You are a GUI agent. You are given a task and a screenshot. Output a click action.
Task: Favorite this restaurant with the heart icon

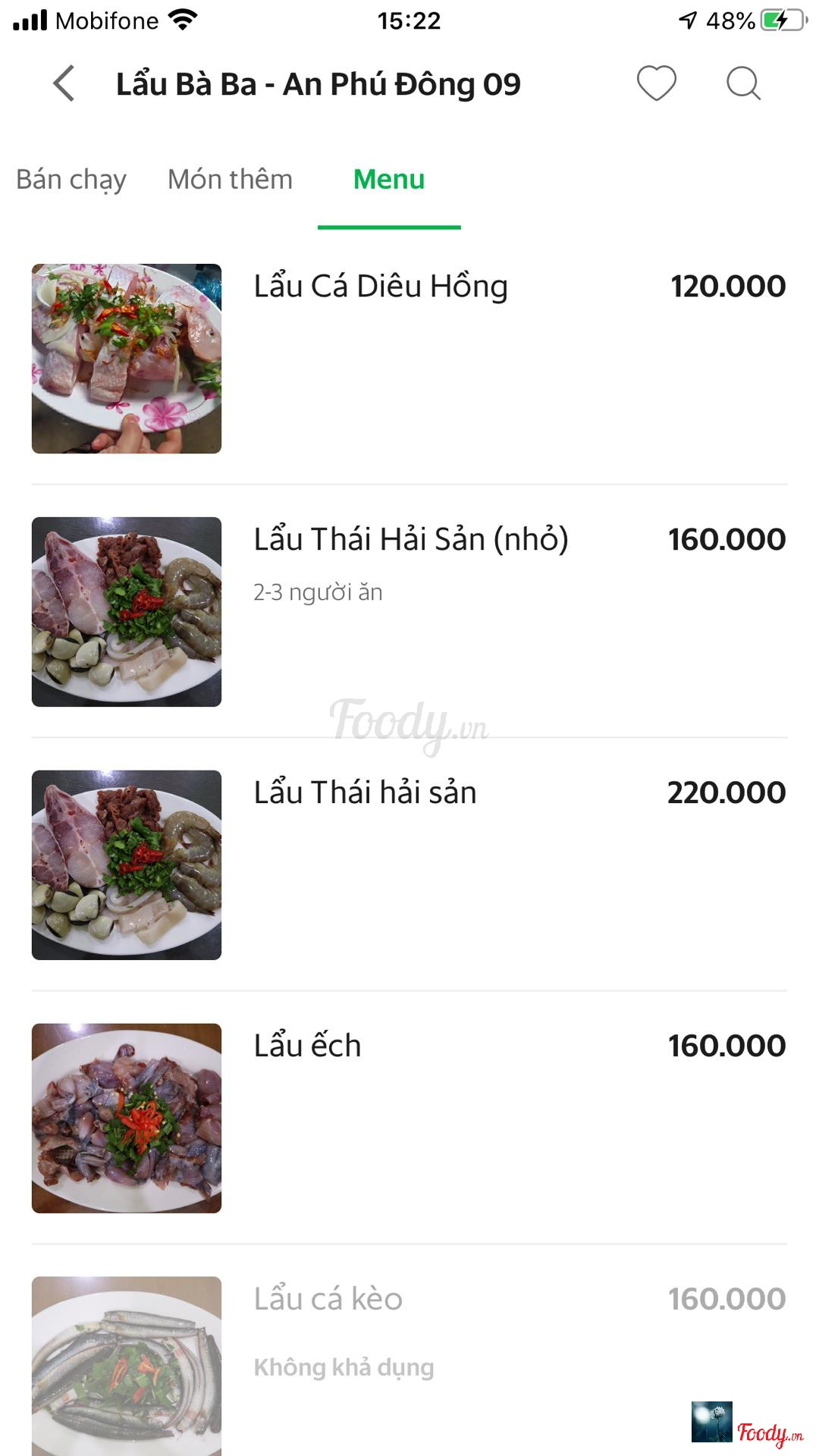pos(656,83)
